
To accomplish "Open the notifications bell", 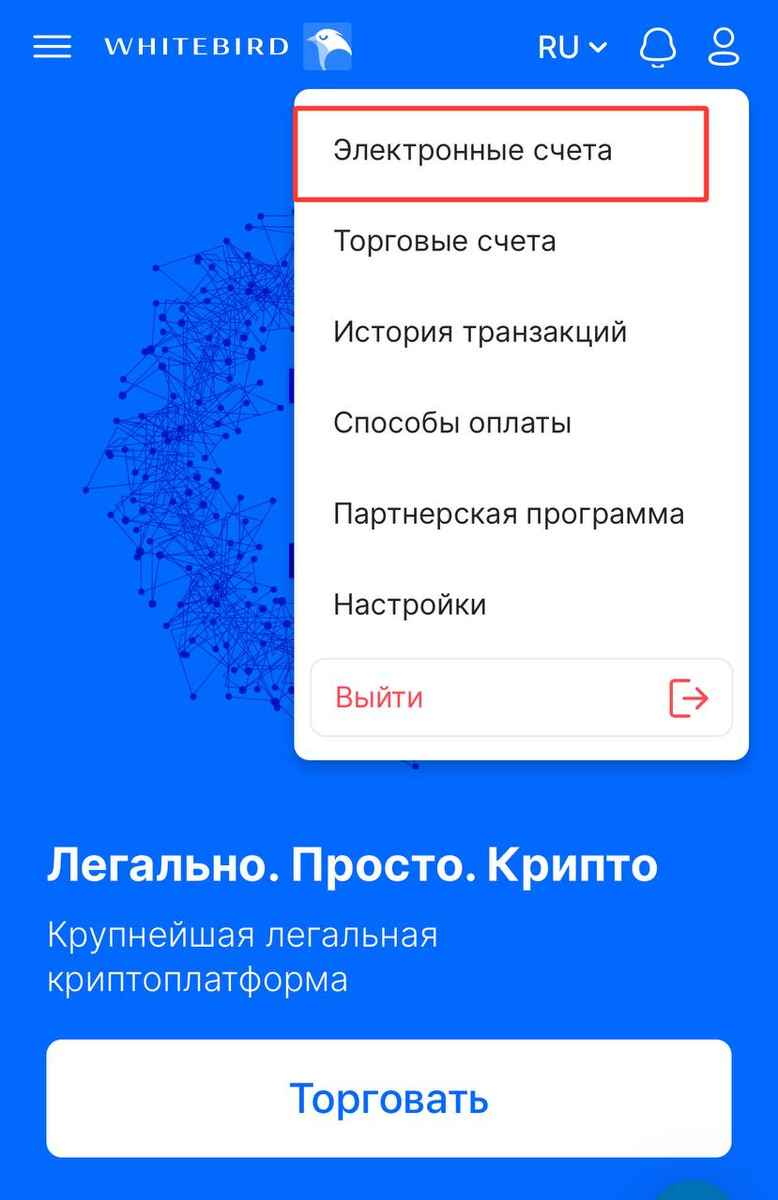I will pyautogui.click(x=657, y=46).
